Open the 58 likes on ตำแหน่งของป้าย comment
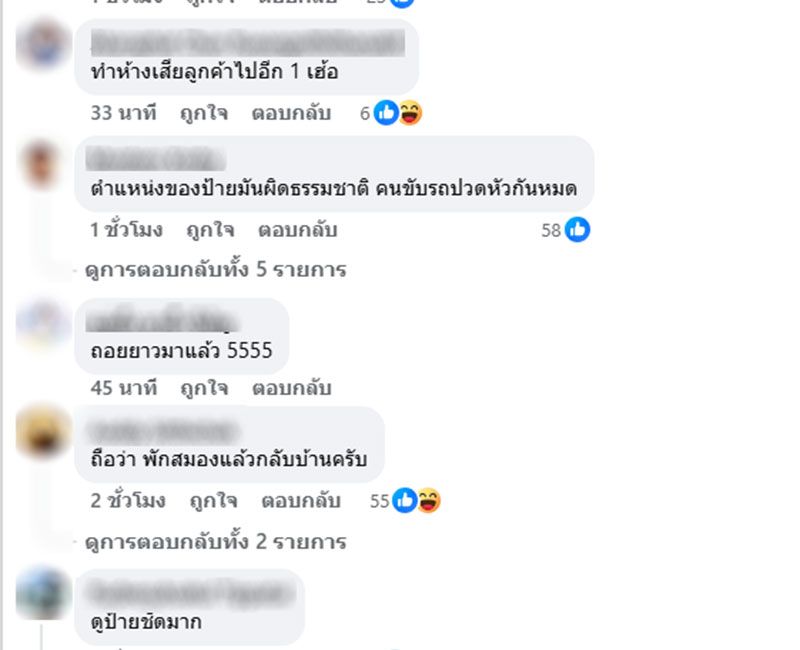Screen dimensions: 800x650 (x=565, y=230)
